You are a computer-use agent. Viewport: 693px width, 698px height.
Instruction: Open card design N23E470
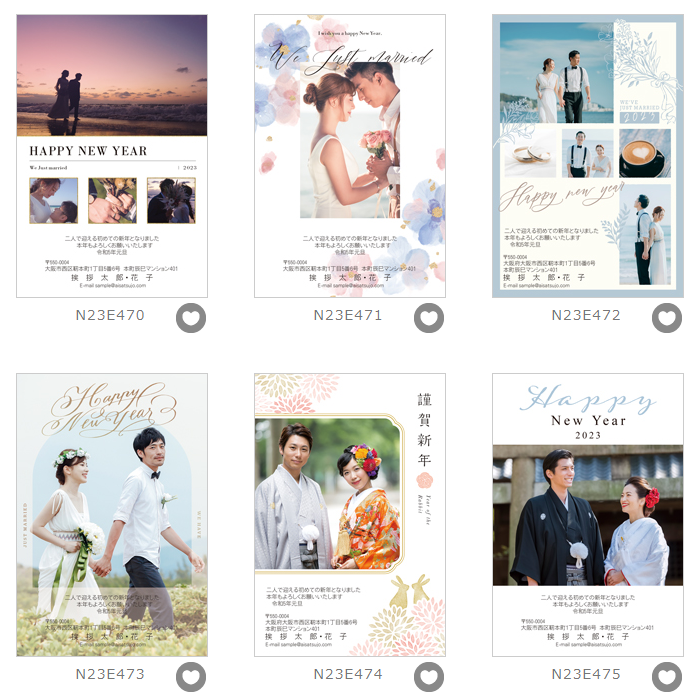[x=112, y=156]
